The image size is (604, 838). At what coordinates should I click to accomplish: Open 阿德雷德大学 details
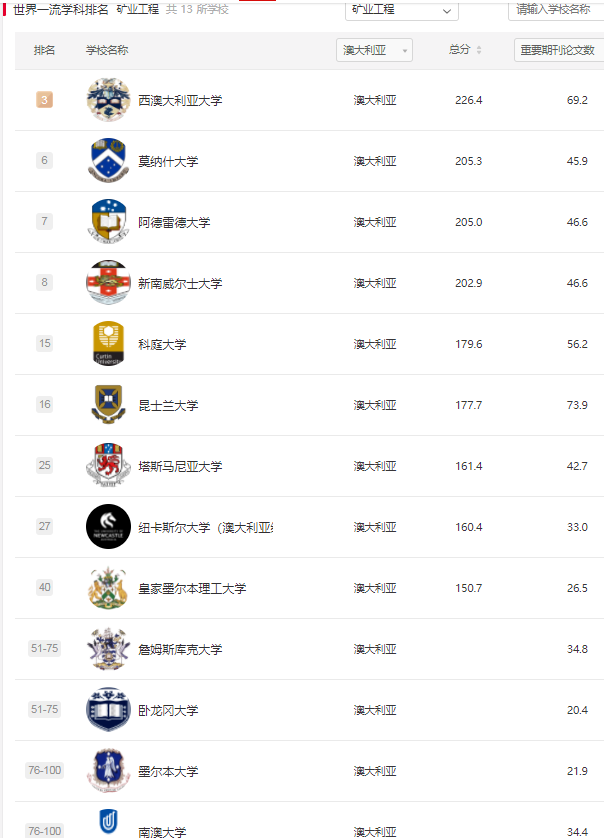174,222
